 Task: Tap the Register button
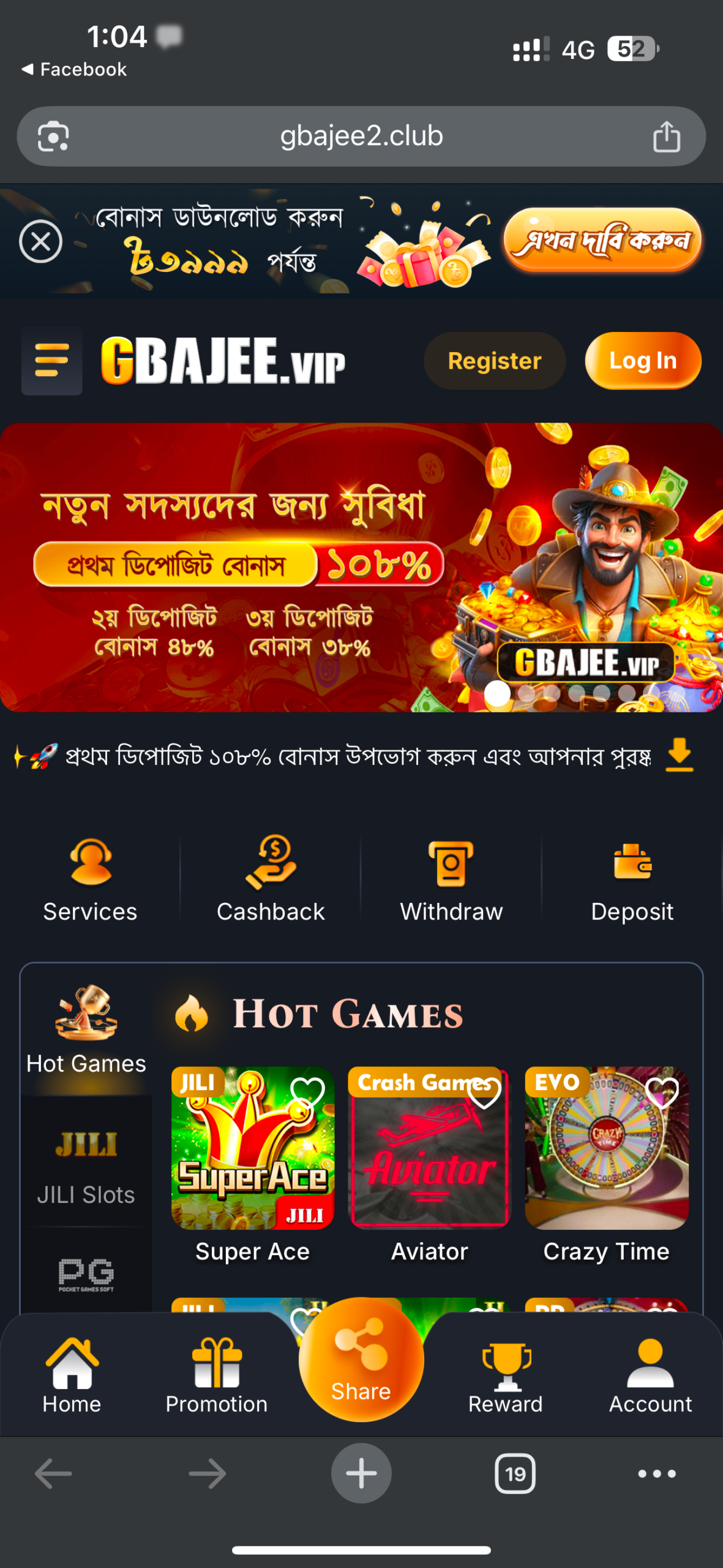point(494,361)
